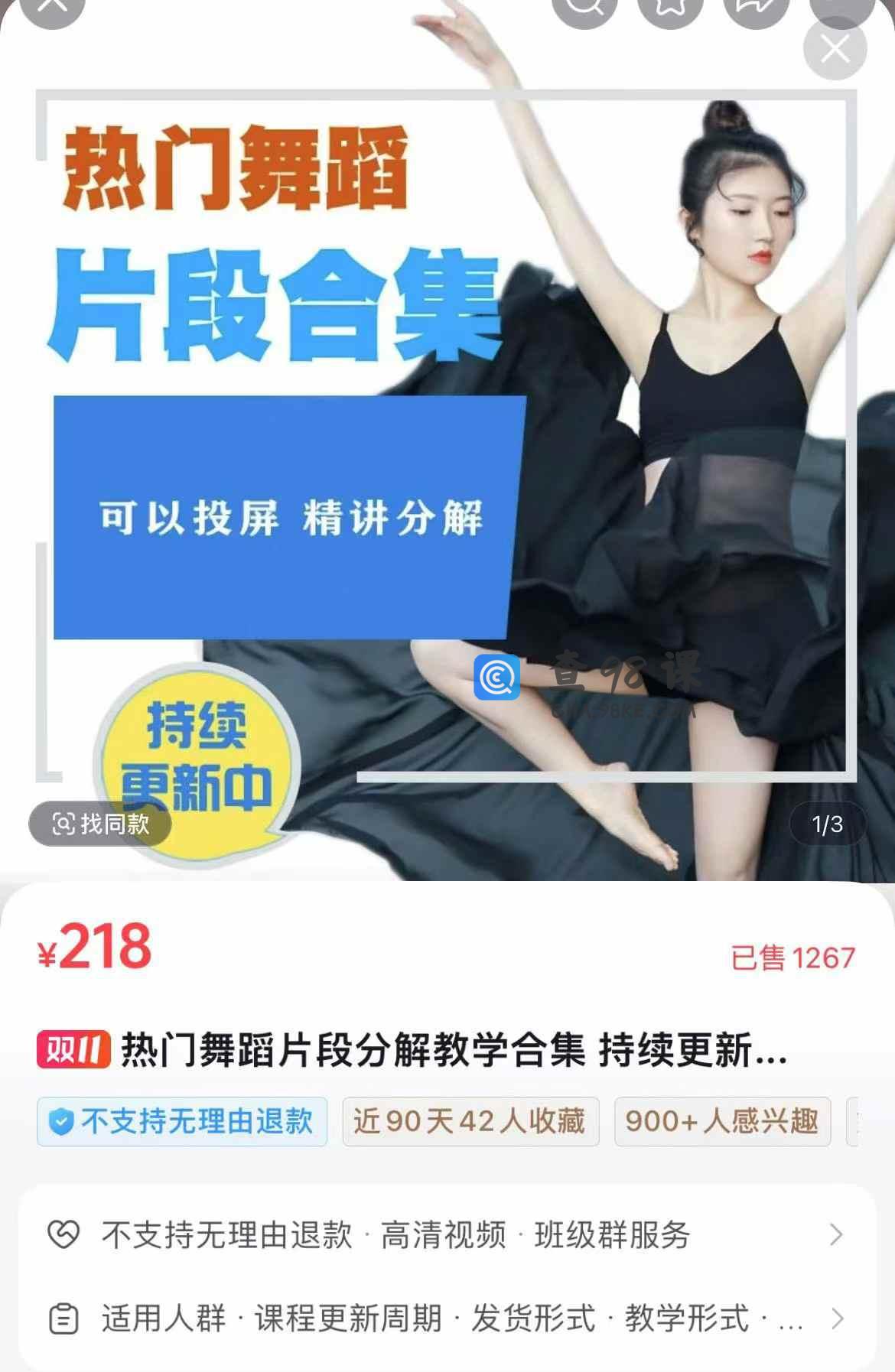Share this product listing
The height and width of the screenshot is (1372, 895).
756,9
